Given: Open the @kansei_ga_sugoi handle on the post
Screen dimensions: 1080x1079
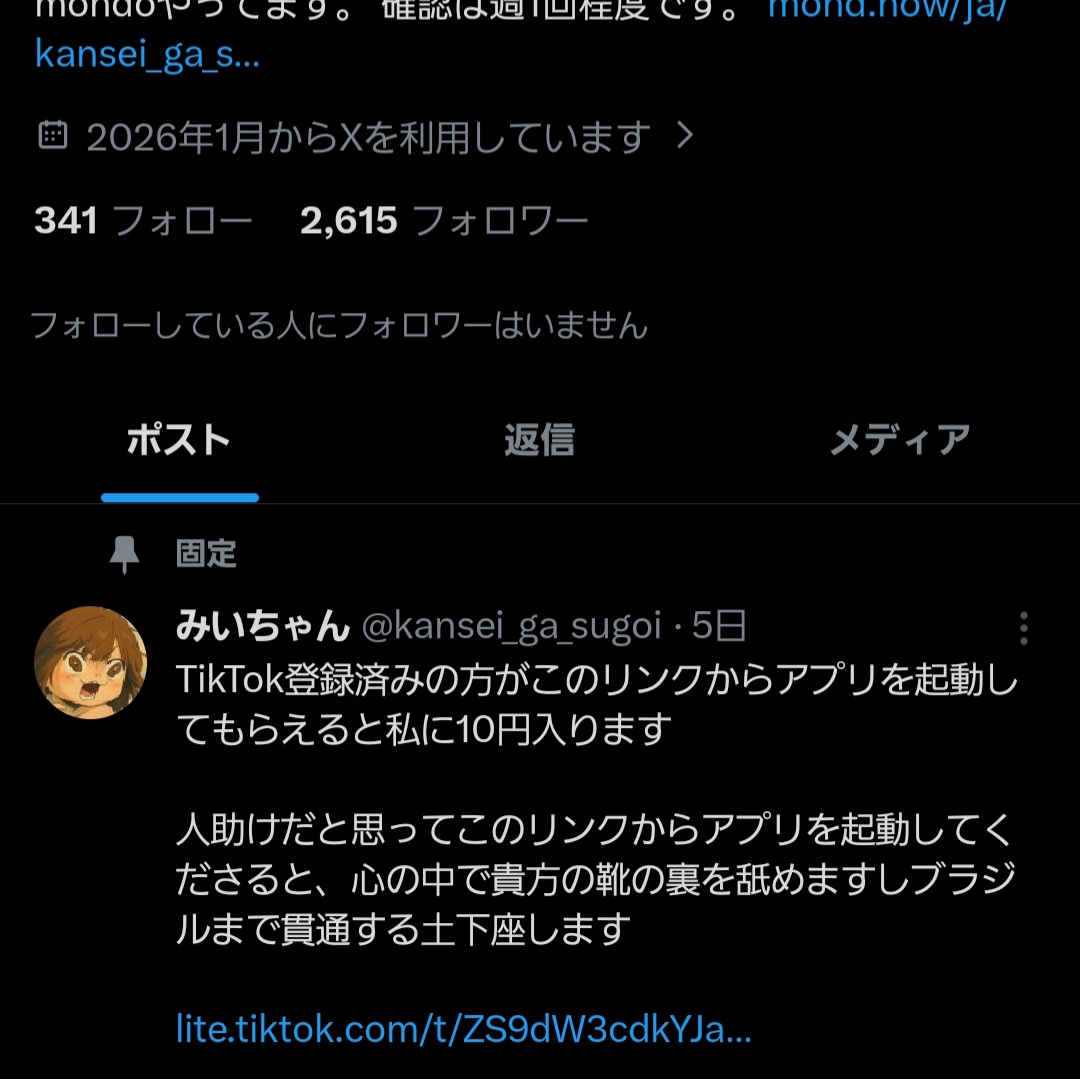Looking at the screenshot, I should coord(511,627).
